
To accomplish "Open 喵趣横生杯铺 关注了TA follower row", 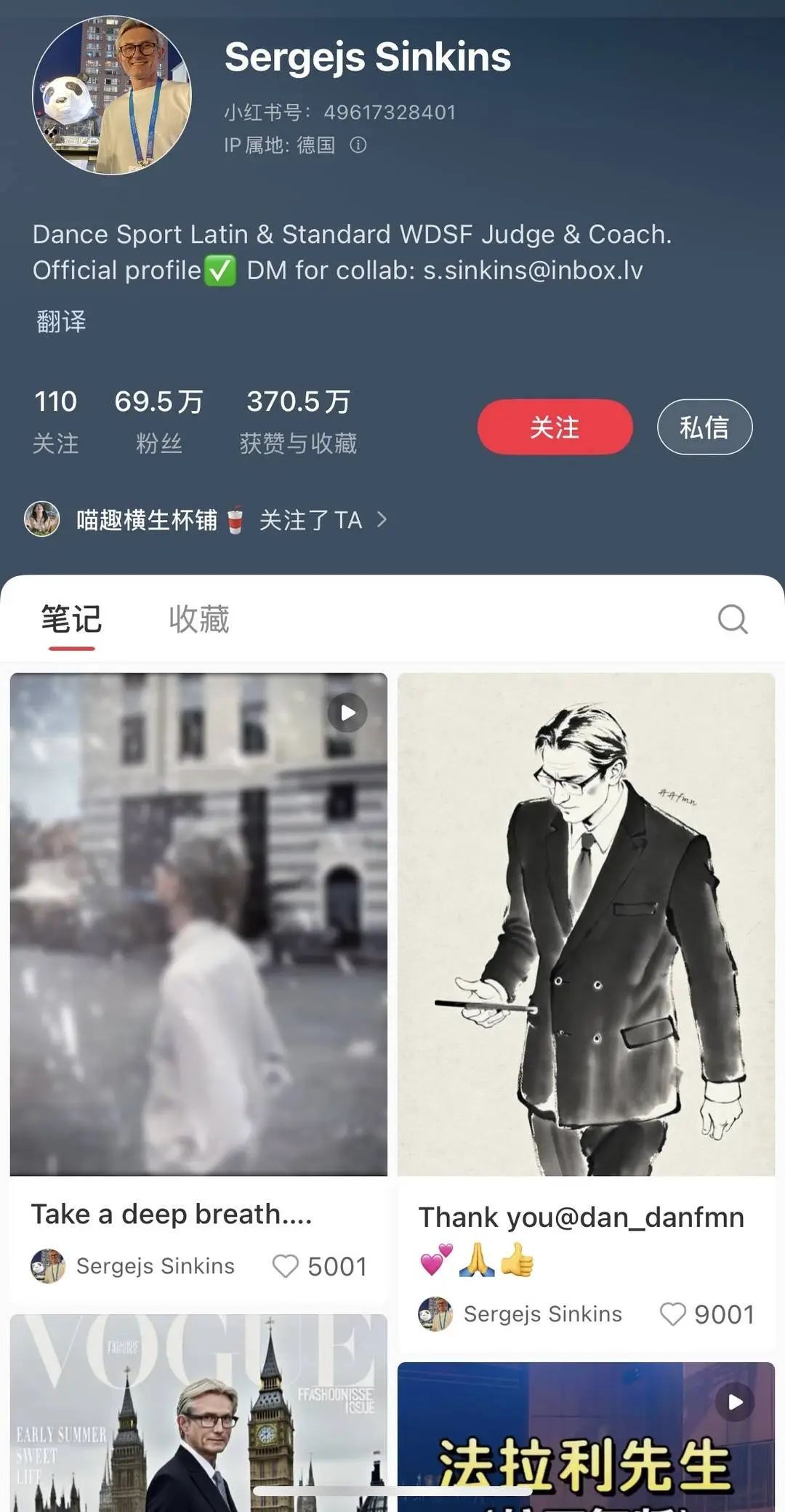I will (x=206, y=520).
